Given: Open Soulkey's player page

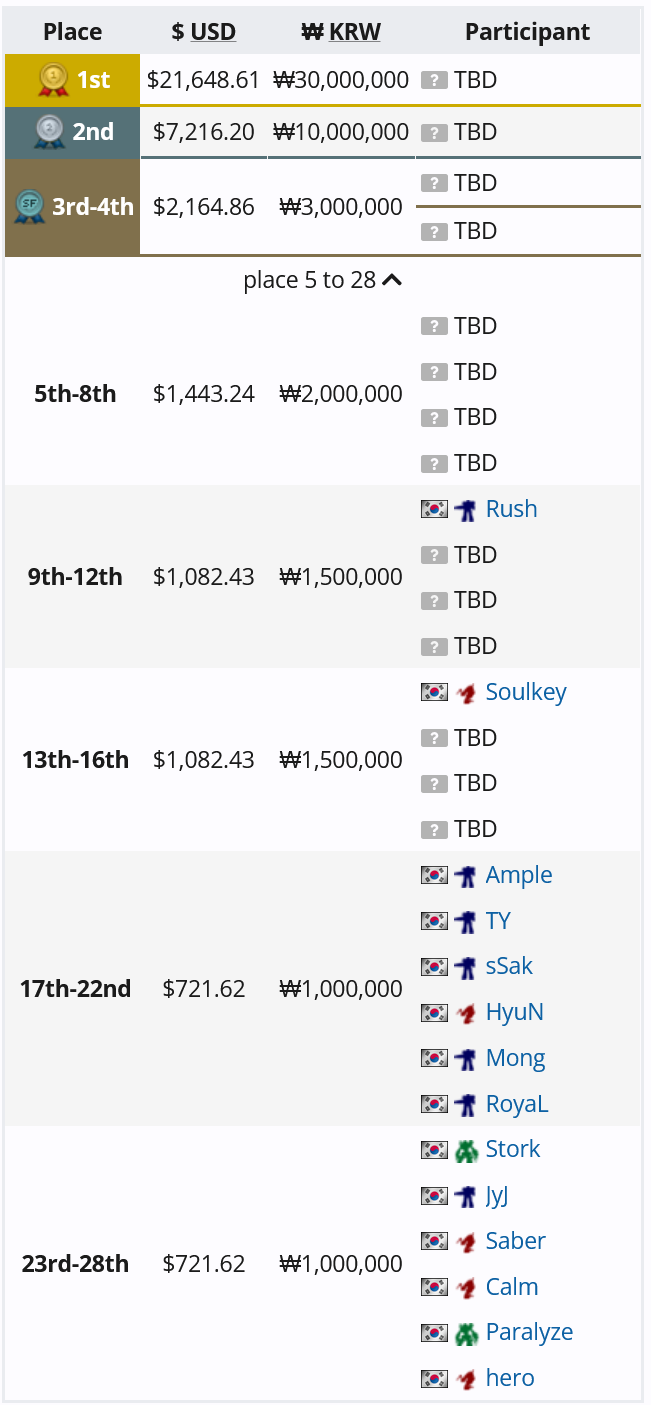Looking at the screenshot, I should click(526, 692).
